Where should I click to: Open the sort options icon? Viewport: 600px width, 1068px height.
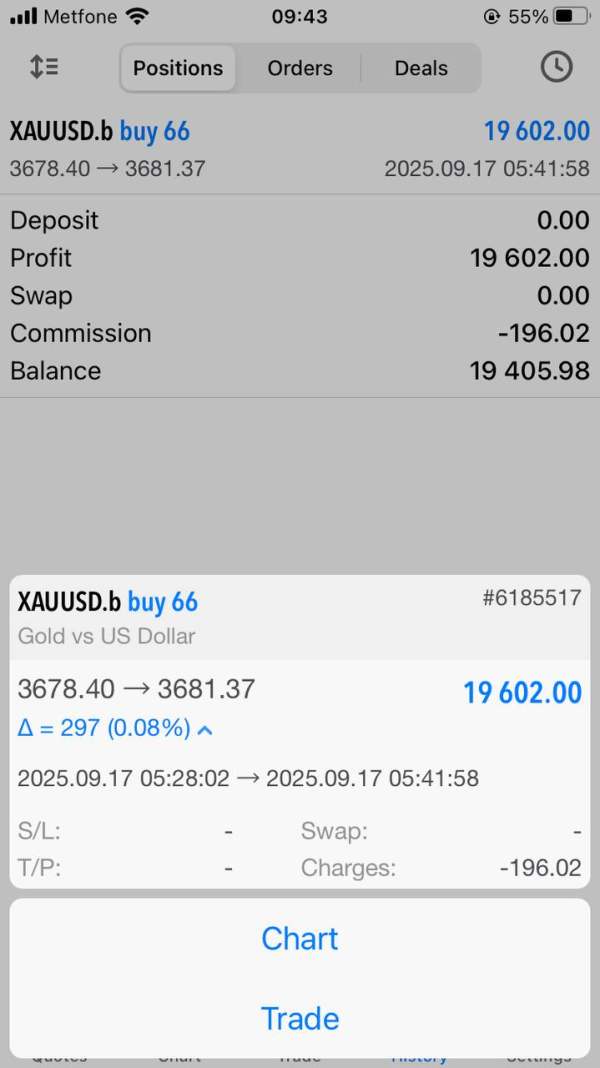[44, 67]
